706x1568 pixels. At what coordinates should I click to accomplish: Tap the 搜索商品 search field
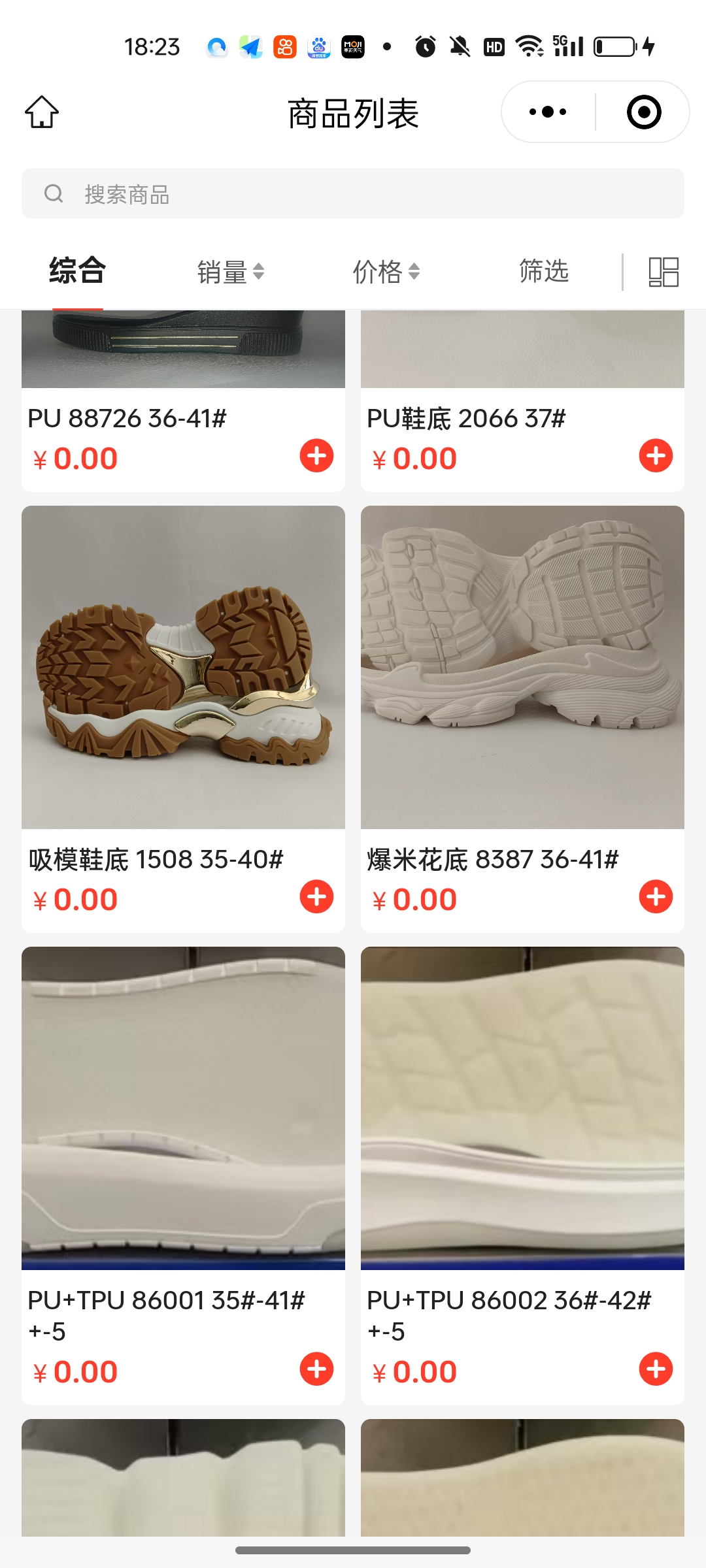pos(353,194)
